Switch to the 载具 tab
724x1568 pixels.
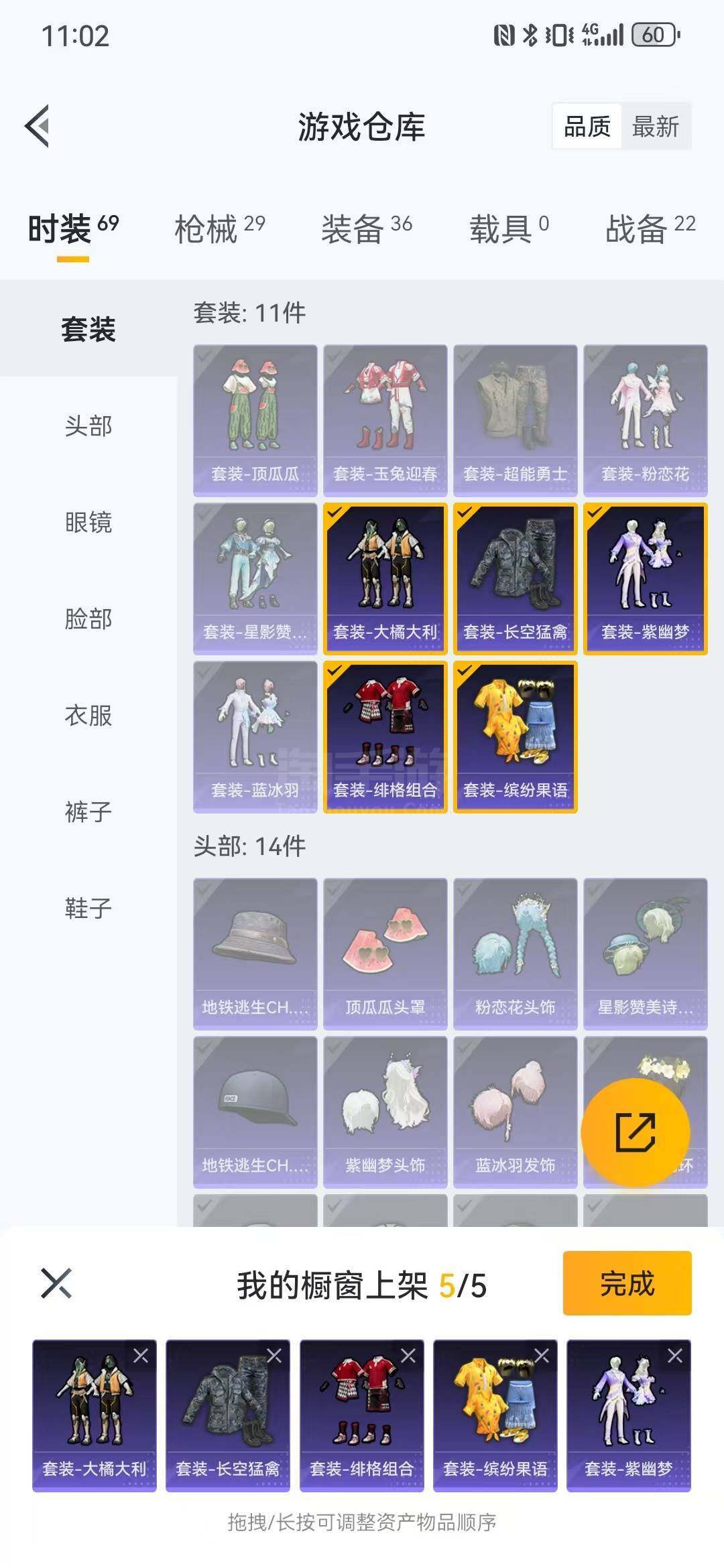click(509, 229)
